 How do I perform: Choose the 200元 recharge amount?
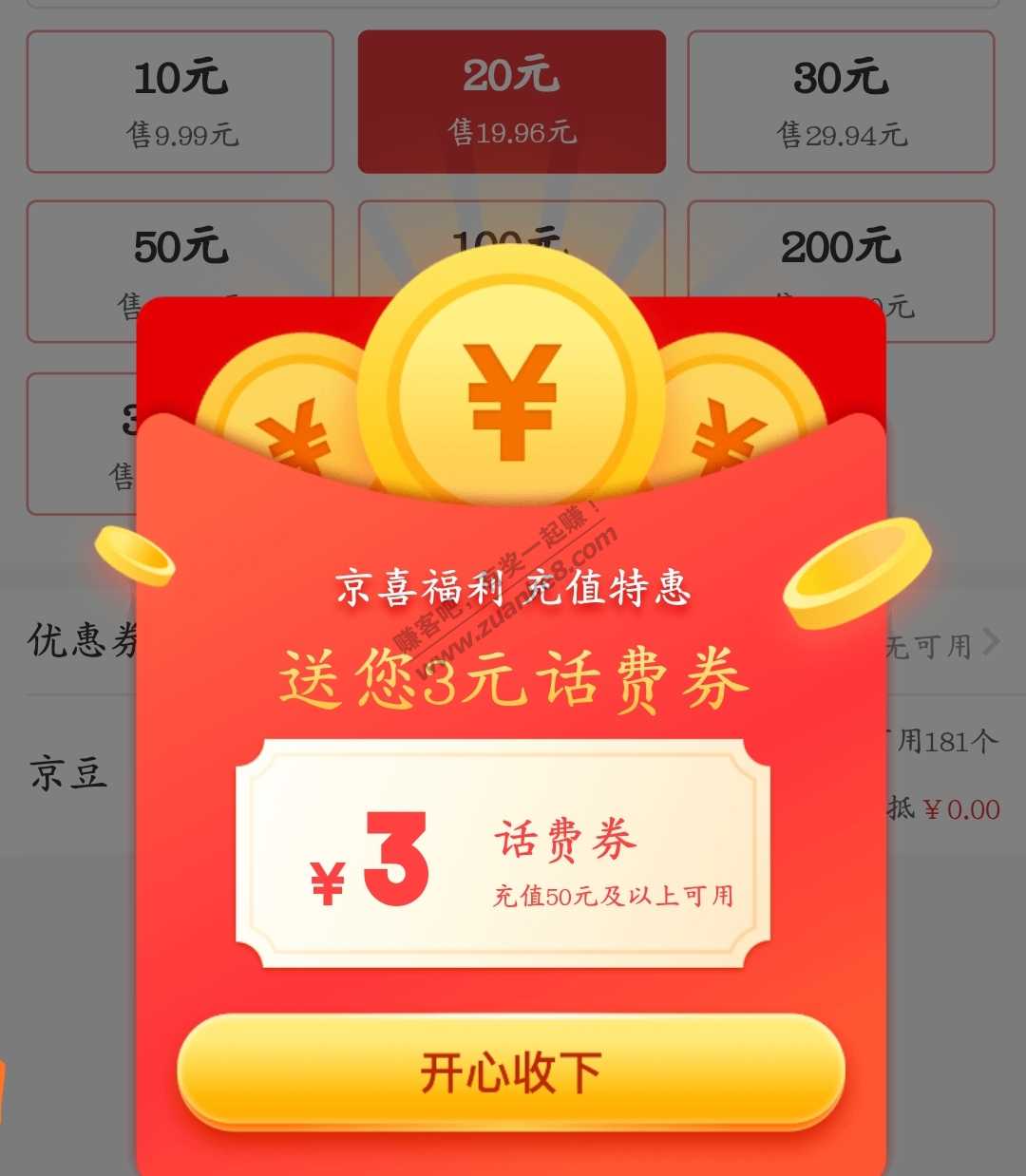tap(841, 249)
